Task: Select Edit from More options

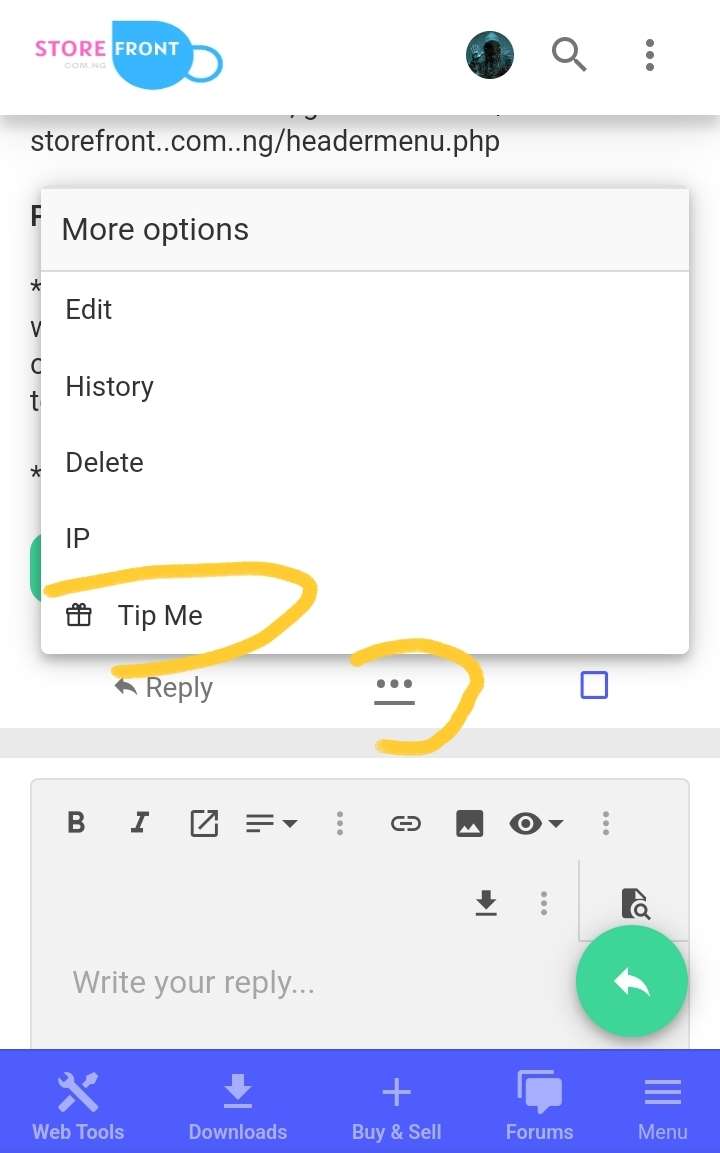Action: [89, 310]
